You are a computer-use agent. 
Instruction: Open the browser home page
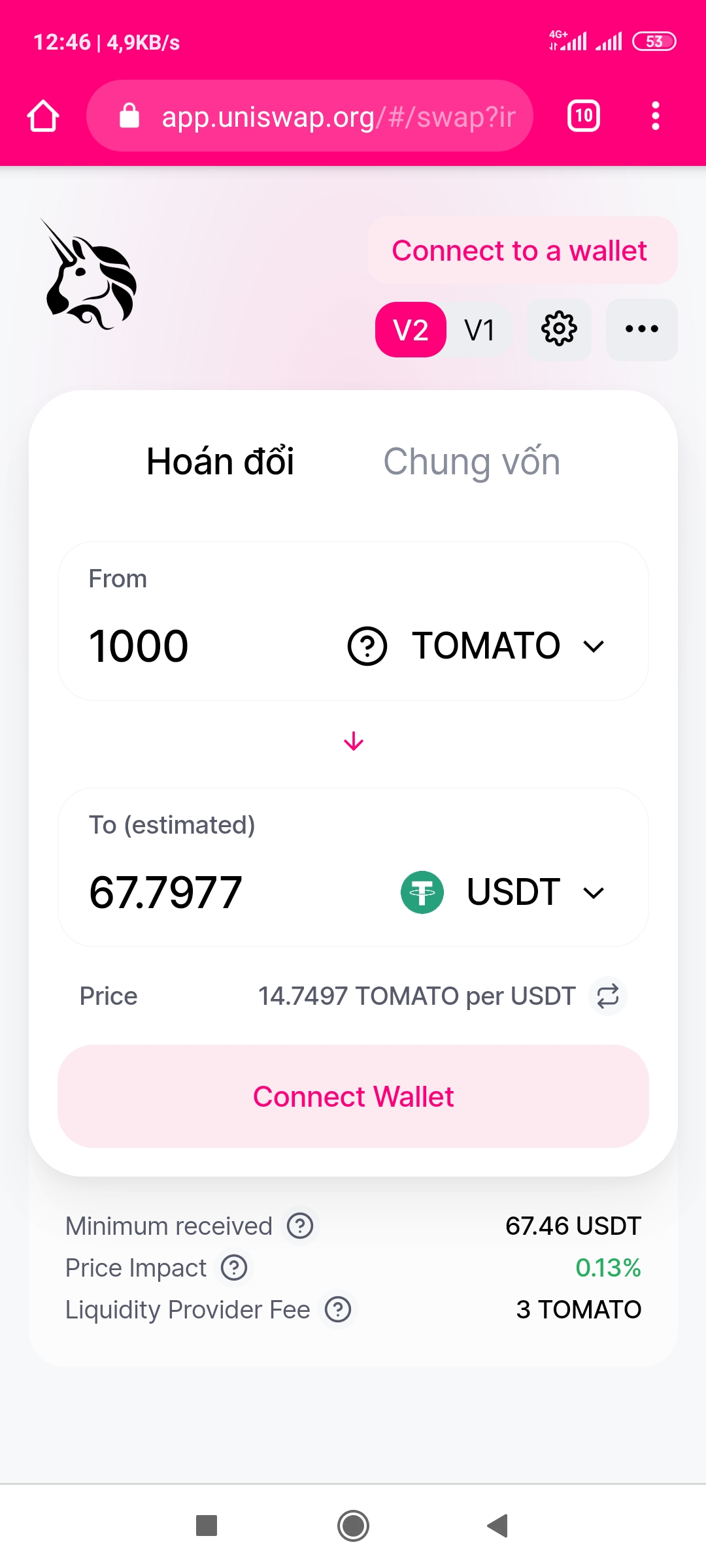tap(43, 116)
